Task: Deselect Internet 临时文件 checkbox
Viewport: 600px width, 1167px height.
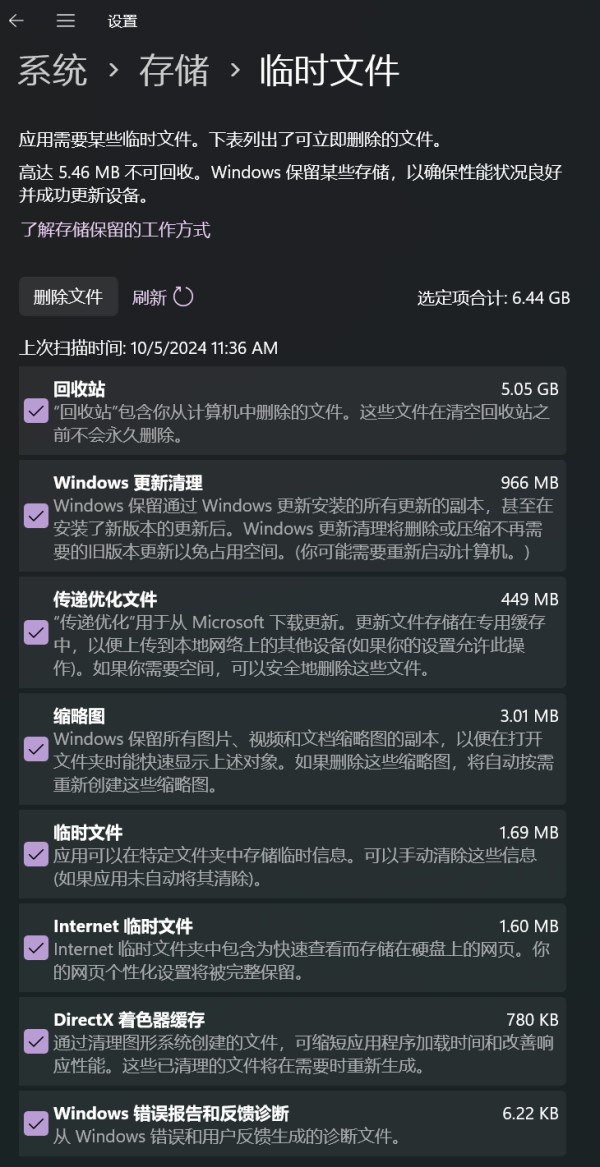Action: [x=36, y=948]
